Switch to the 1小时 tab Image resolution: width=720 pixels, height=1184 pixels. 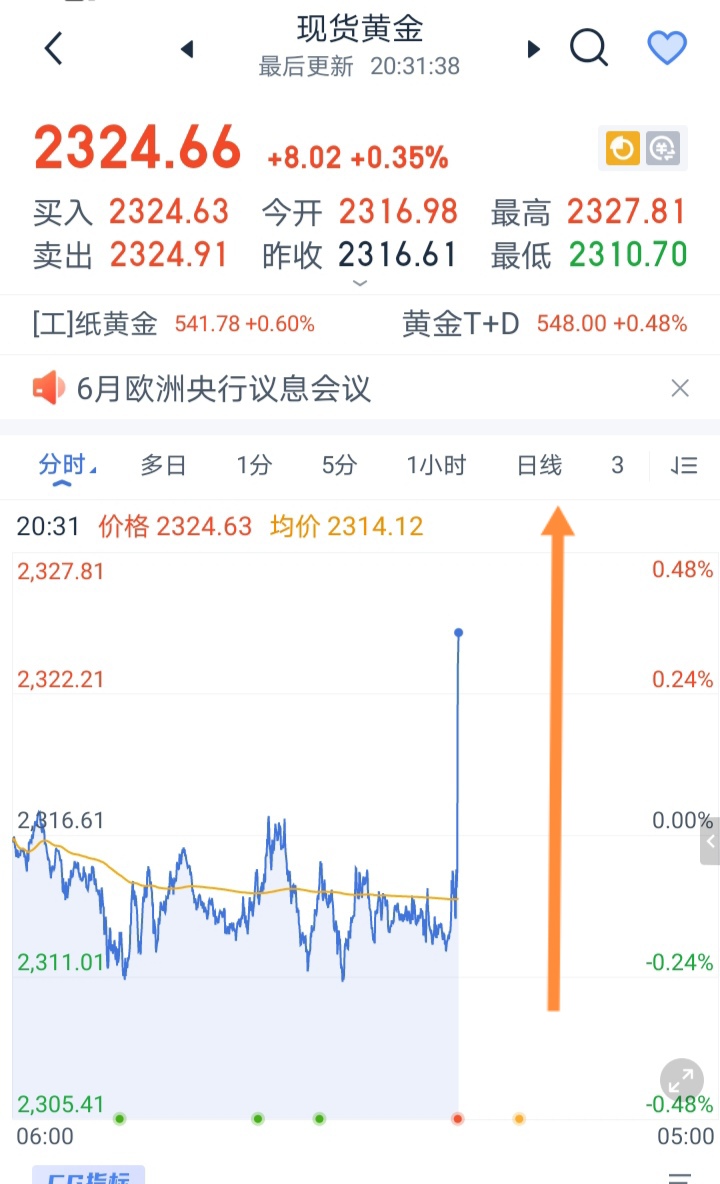(434, 465)
